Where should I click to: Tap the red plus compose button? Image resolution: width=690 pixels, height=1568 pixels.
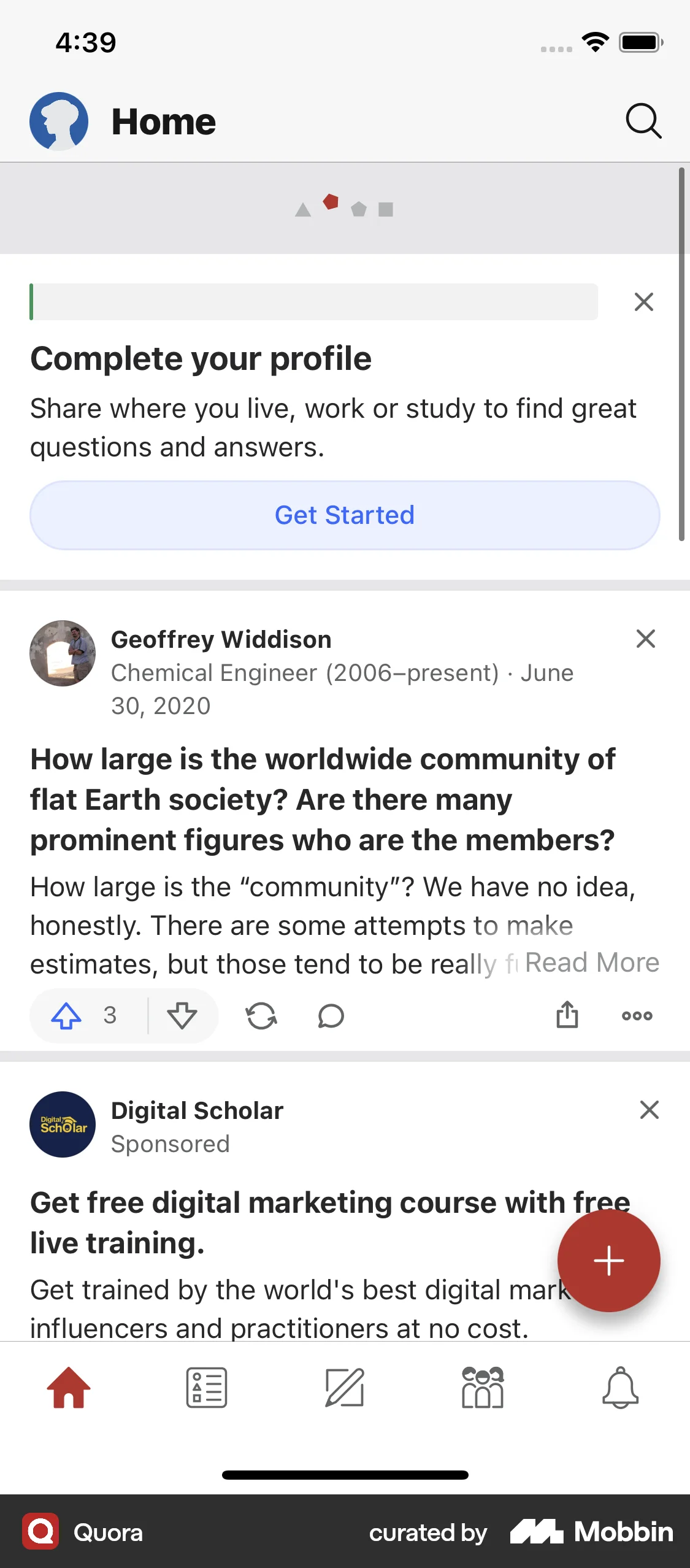(x=608, y=1260)
